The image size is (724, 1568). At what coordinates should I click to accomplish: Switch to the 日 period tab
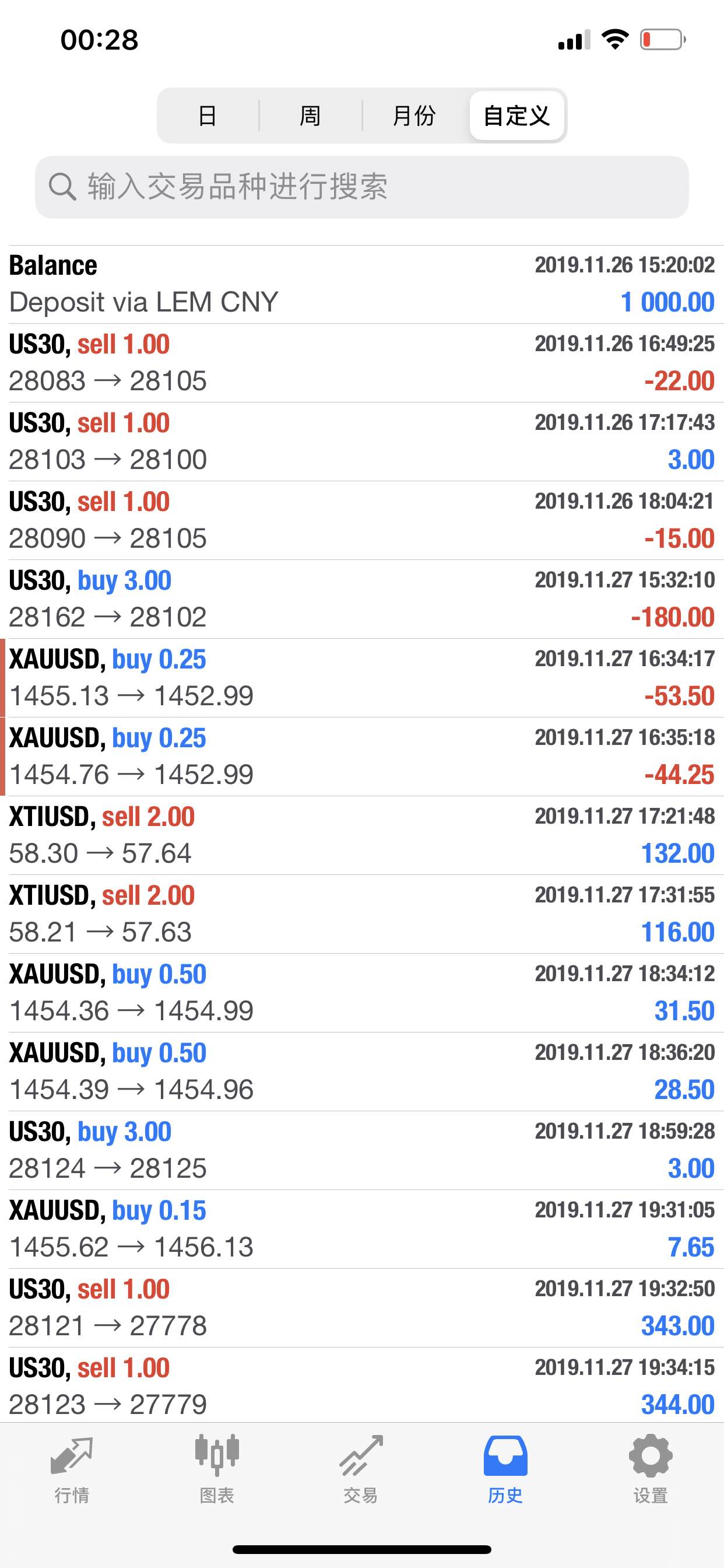(208, 116)
